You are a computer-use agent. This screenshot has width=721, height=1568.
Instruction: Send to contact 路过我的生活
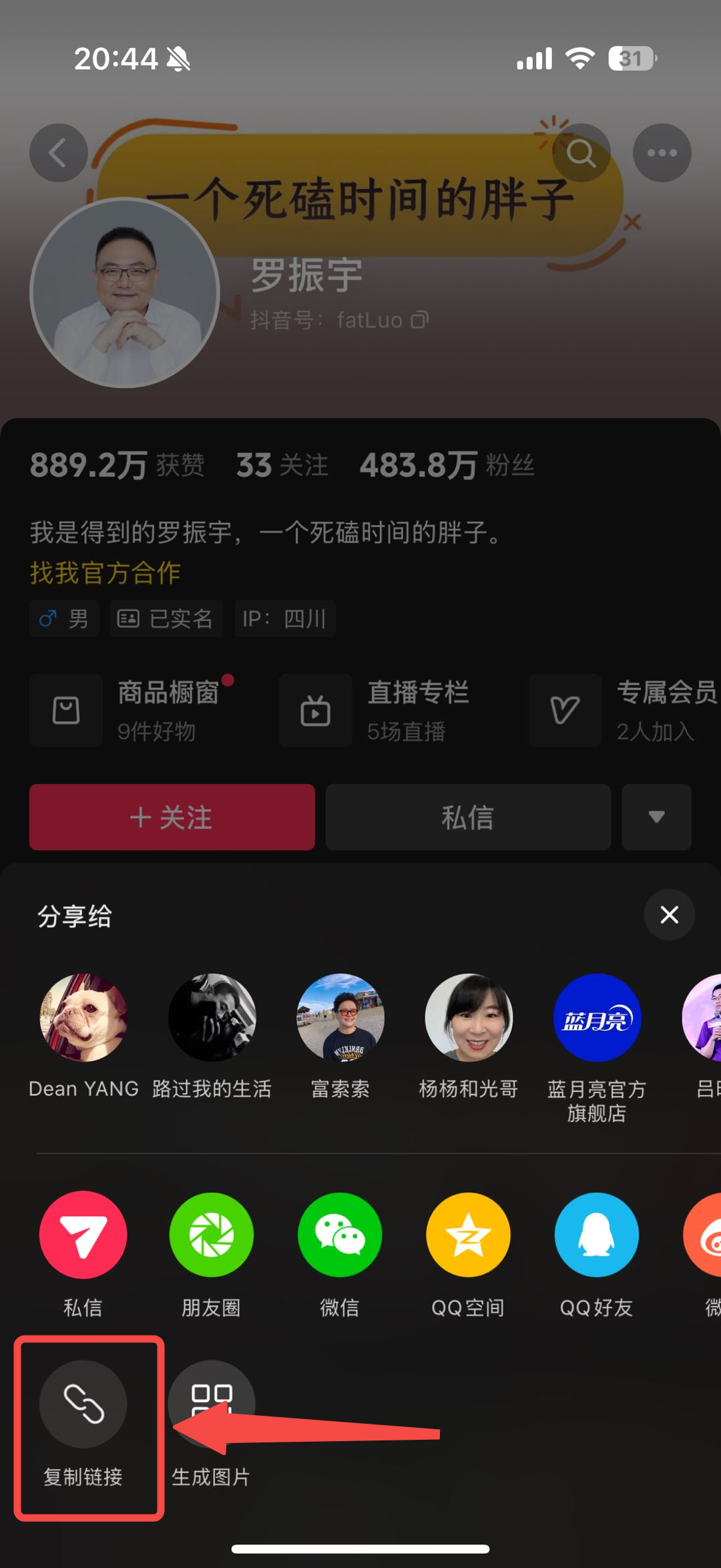212,1017
